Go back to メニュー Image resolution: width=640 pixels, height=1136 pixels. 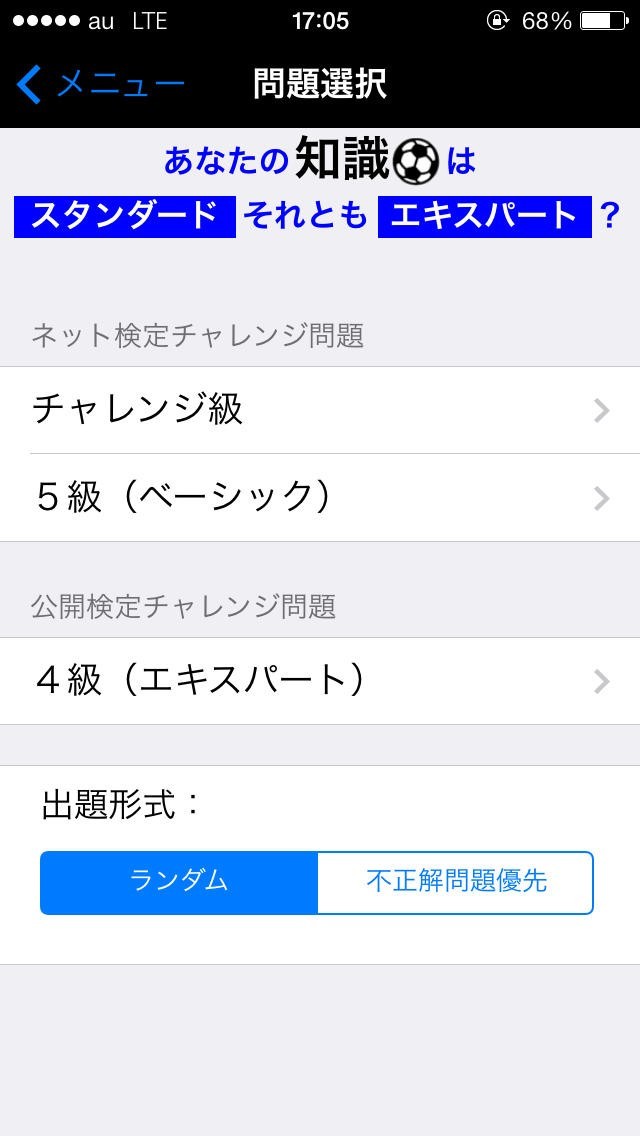(100, 85)
